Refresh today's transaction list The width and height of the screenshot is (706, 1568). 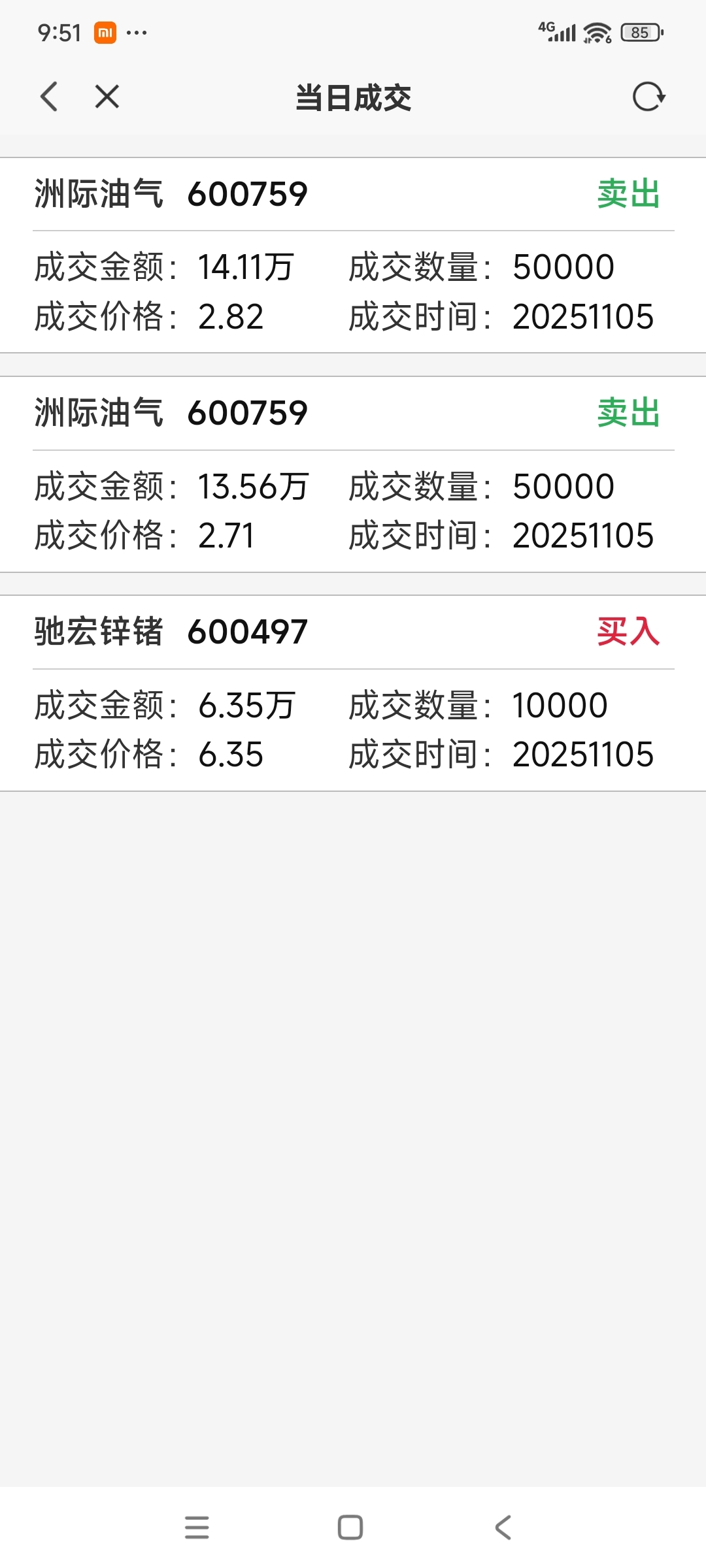tap(649, 97)
